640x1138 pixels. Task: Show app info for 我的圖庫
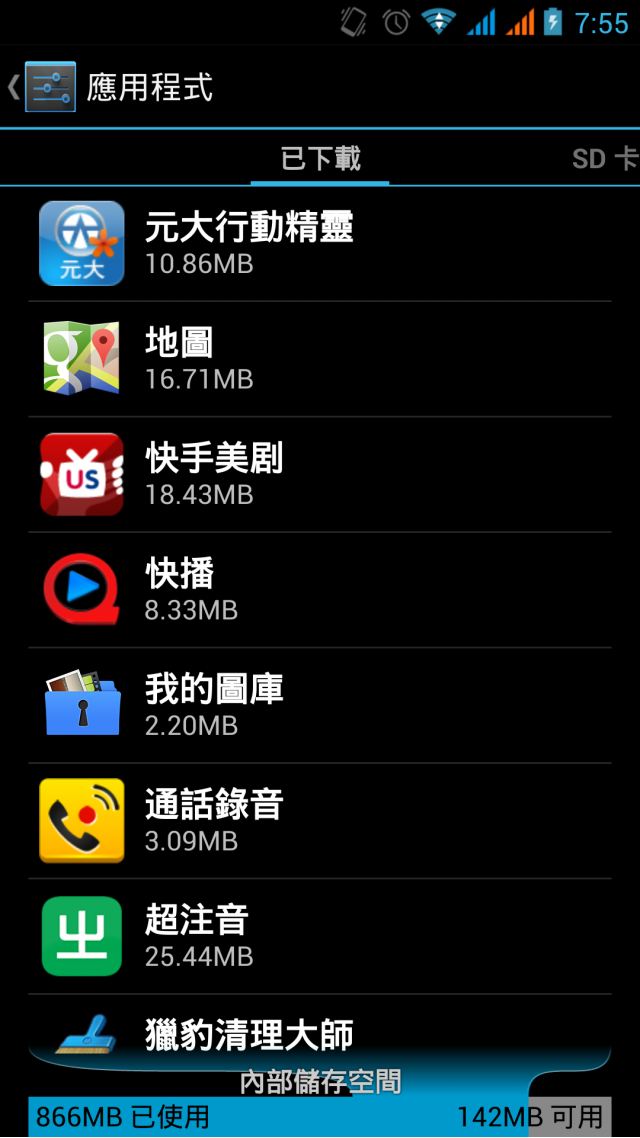click(320, 706)
